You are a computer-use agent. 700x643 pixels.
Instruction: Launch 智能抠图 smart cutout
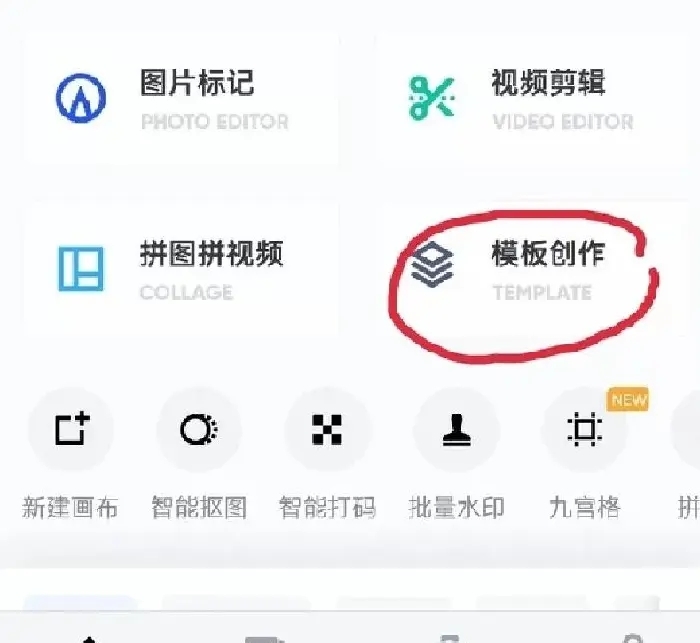coord(199,431)
